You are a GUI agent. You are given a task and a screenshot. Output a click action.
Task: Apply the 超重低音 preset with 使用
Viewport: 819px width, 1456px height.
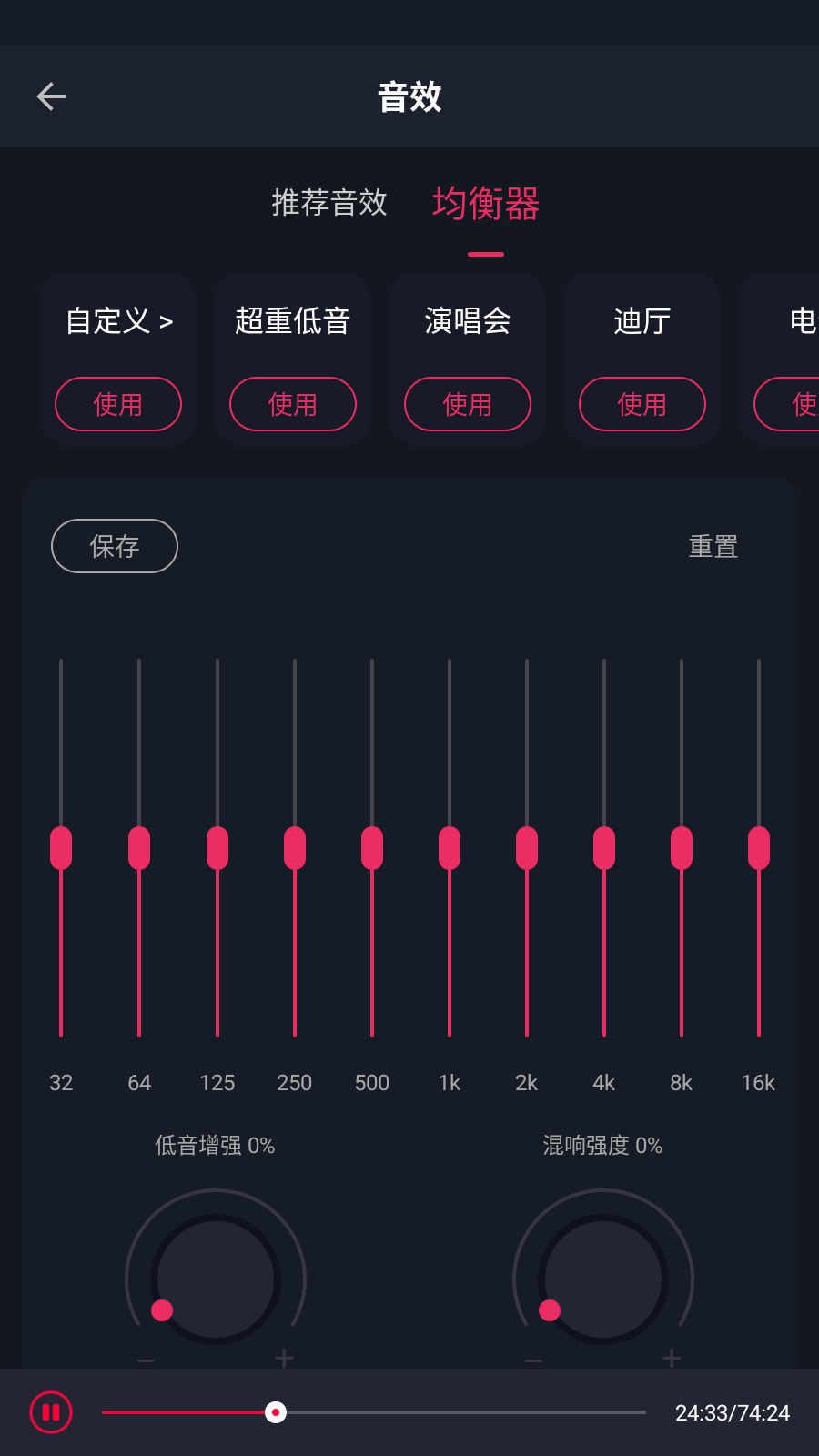pos(293,404)
